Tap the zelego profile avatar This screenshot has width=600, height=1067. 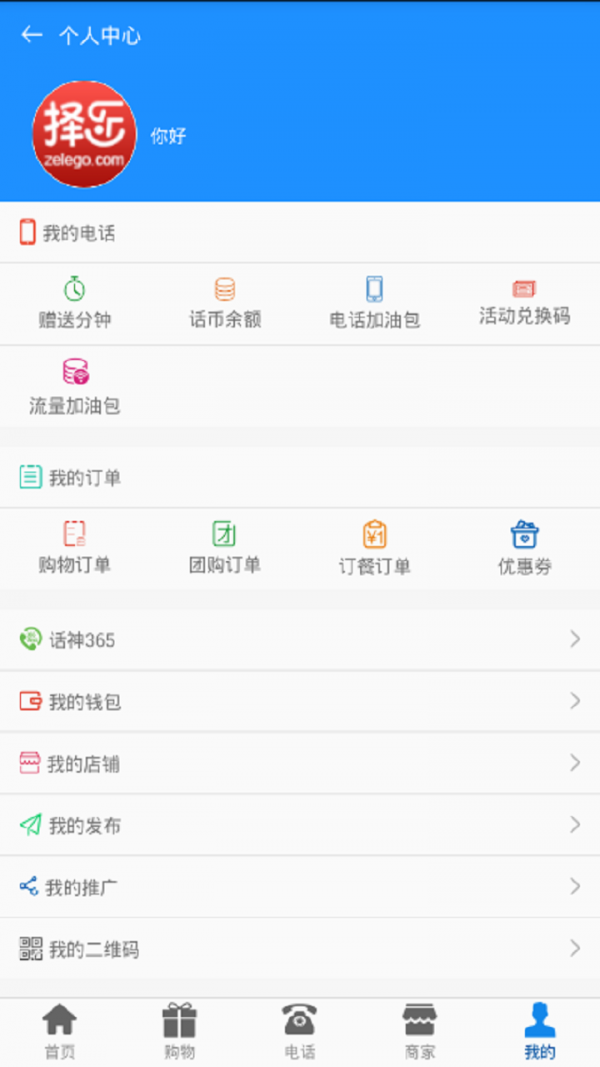click(84, 134)
